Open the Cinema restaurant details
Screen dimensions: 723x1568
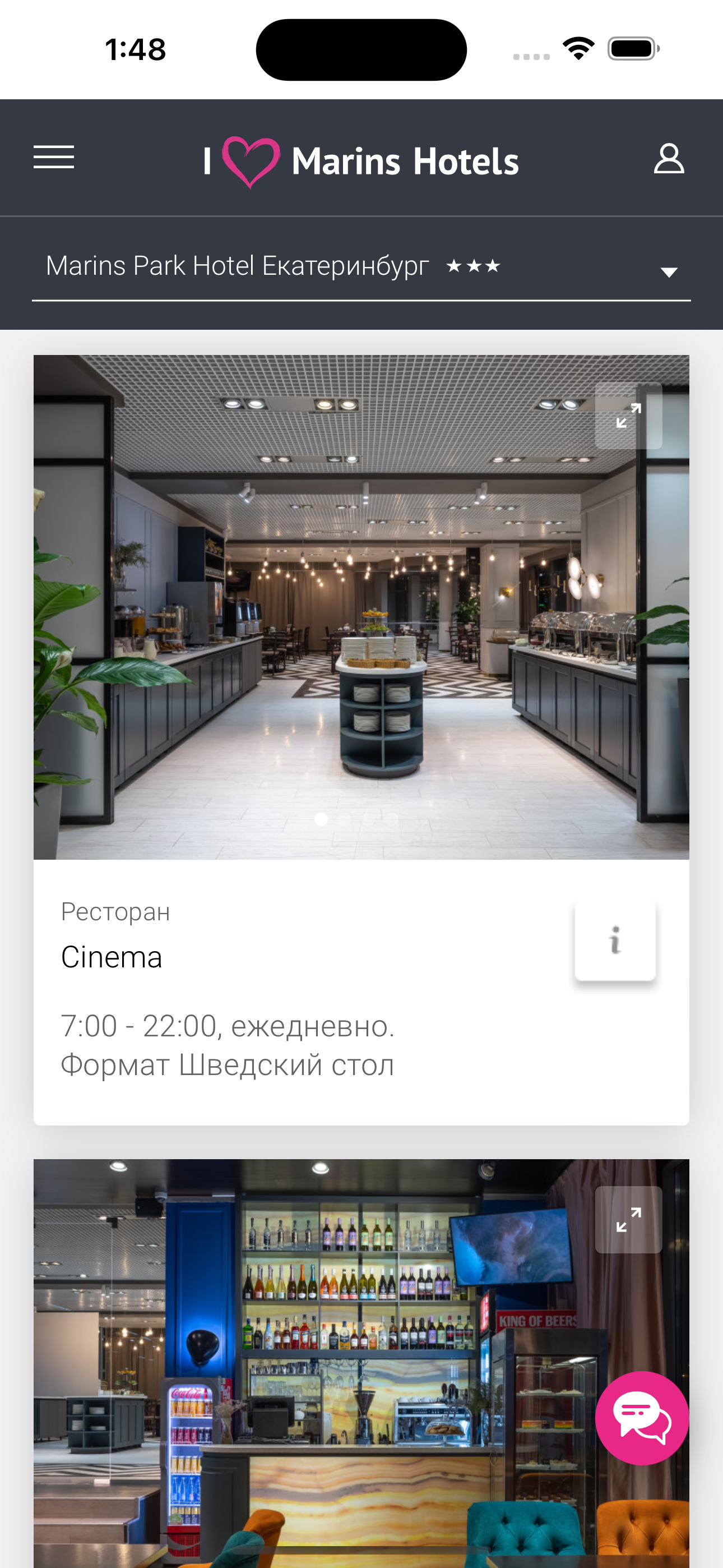pos(112,956)
